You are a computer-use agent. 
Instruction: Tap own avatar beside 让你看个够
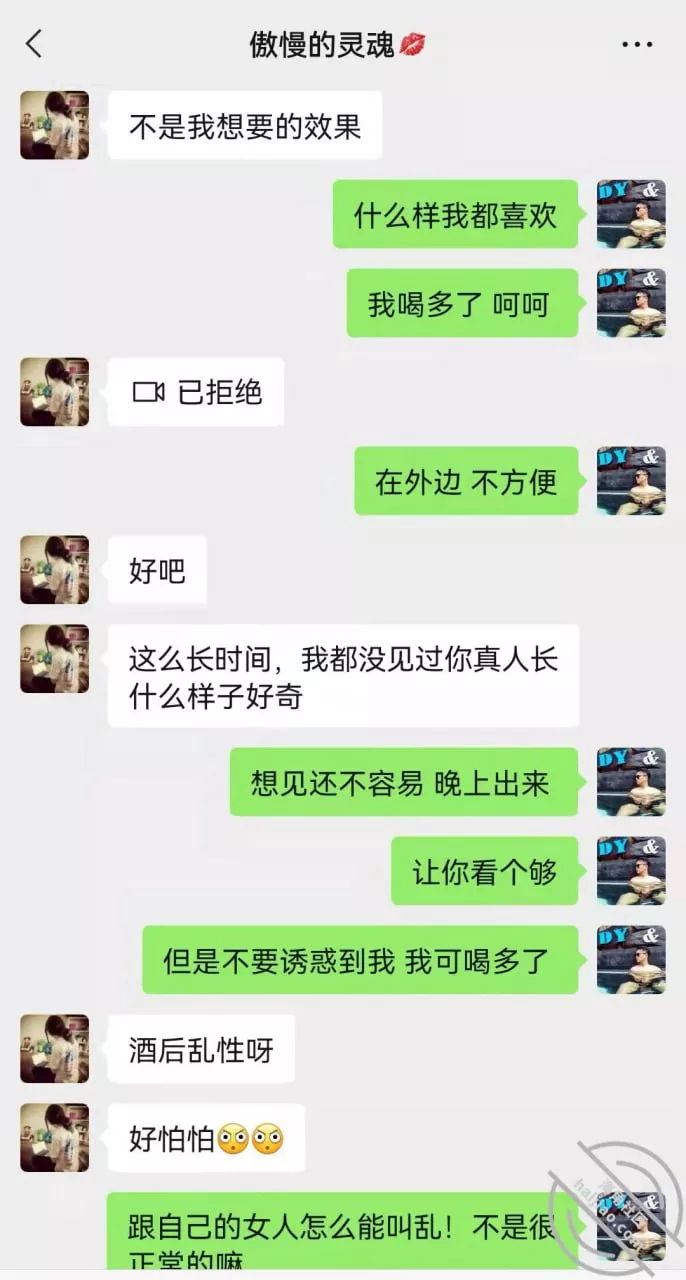631,871
